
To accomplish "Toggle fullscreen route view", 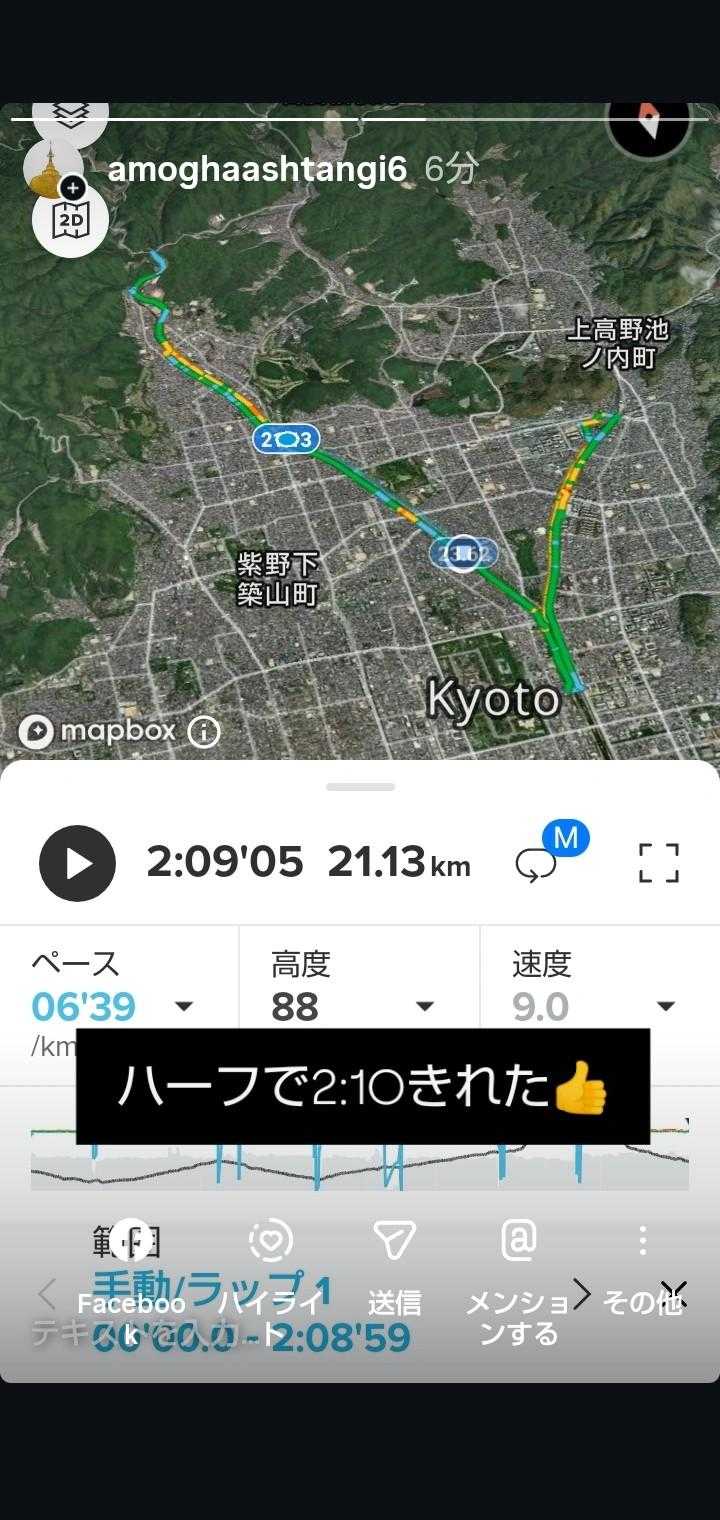I will tap(658, 863).
